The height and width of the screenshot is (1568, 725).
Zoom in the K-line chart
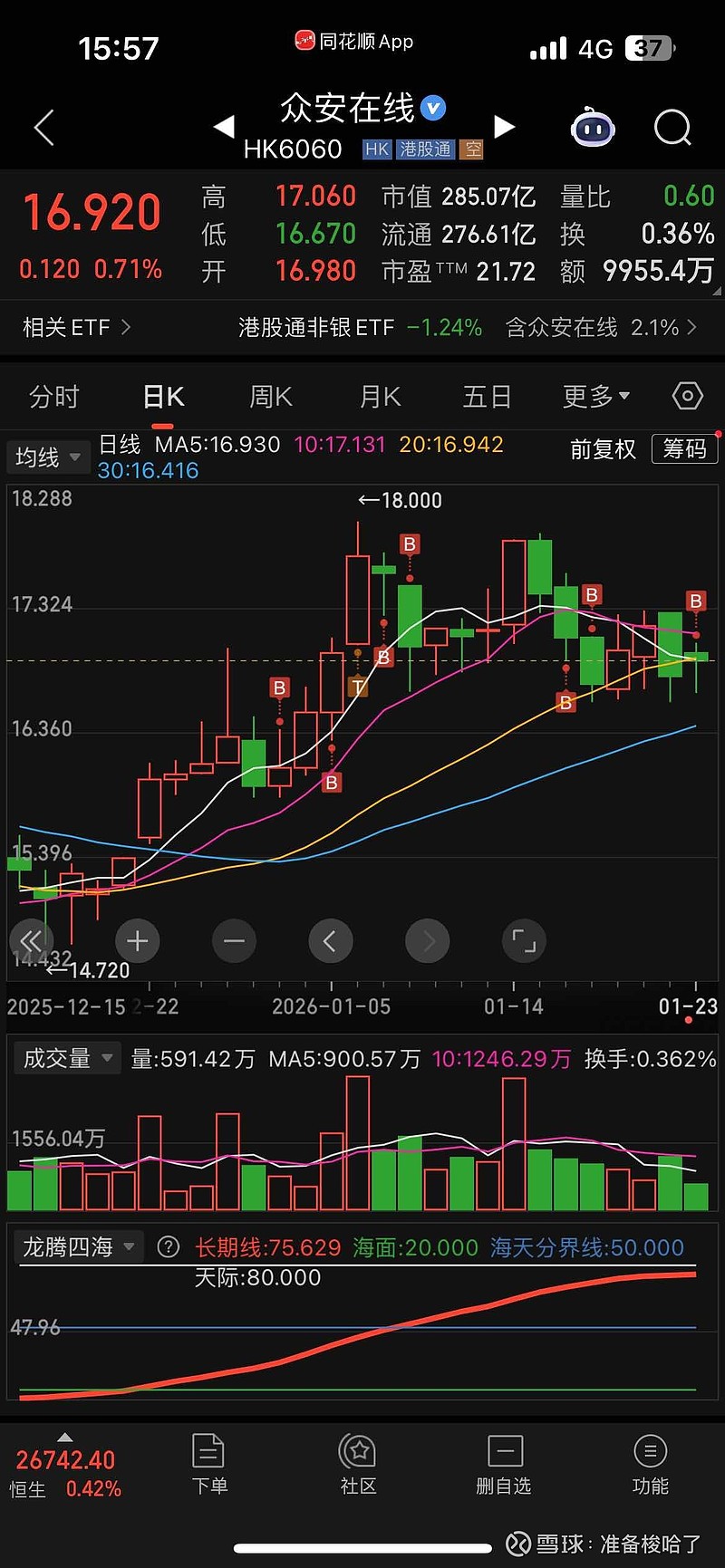point(138,941)
